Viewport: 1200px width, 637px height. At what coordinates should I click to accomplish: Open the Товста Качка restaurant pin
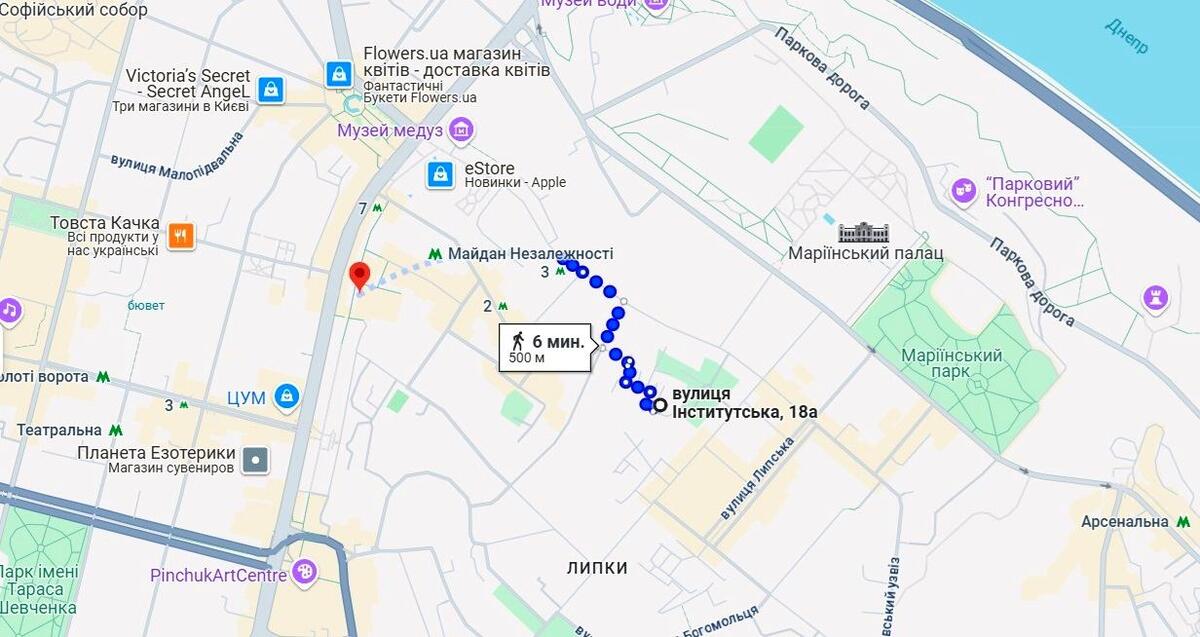[x=182, y=235]
